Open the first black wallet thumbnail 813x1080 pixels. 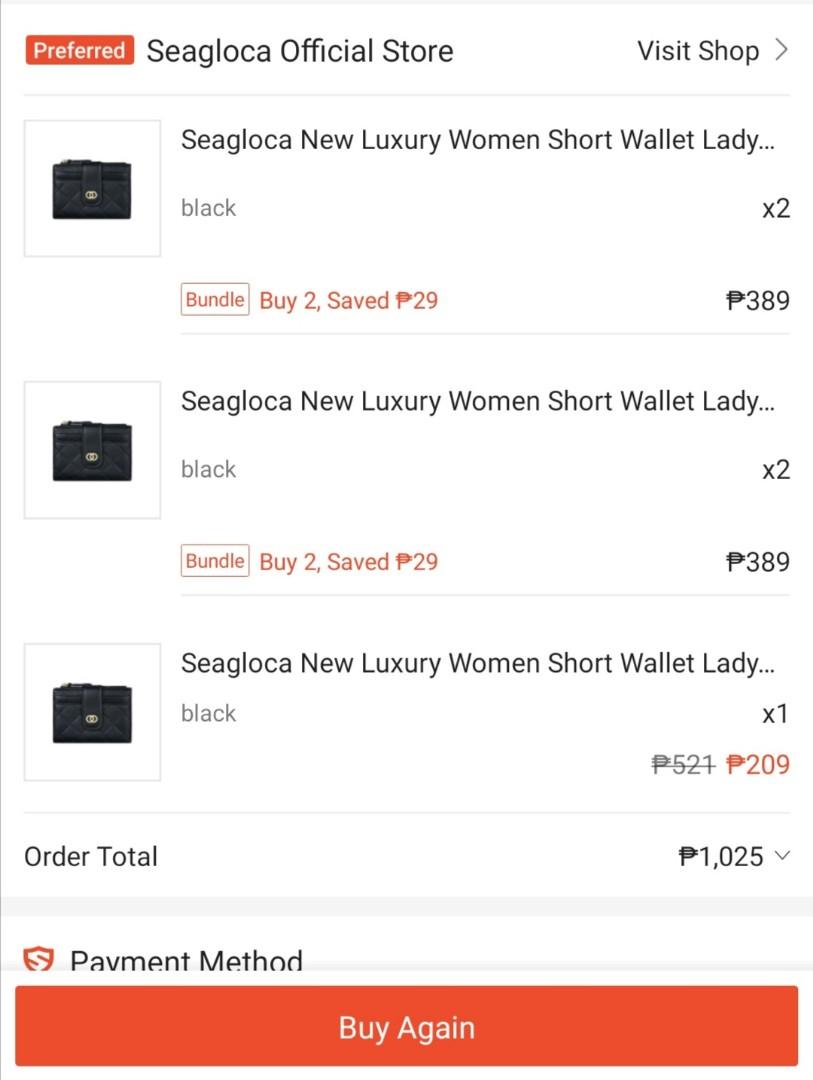pyautogui.click(x=91, y=187)
